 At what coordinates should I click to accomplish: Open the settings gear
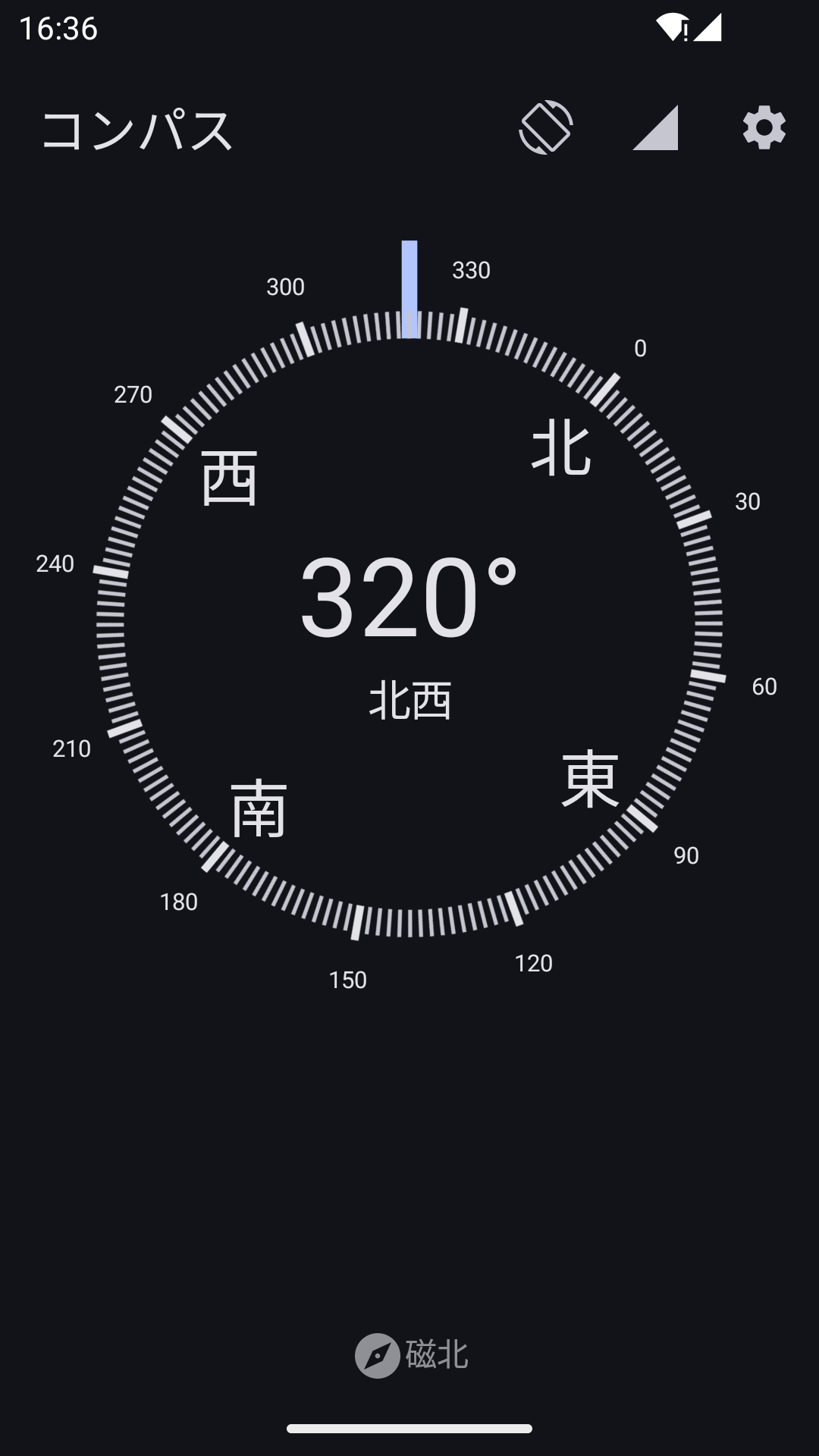[x=764, y=127]
